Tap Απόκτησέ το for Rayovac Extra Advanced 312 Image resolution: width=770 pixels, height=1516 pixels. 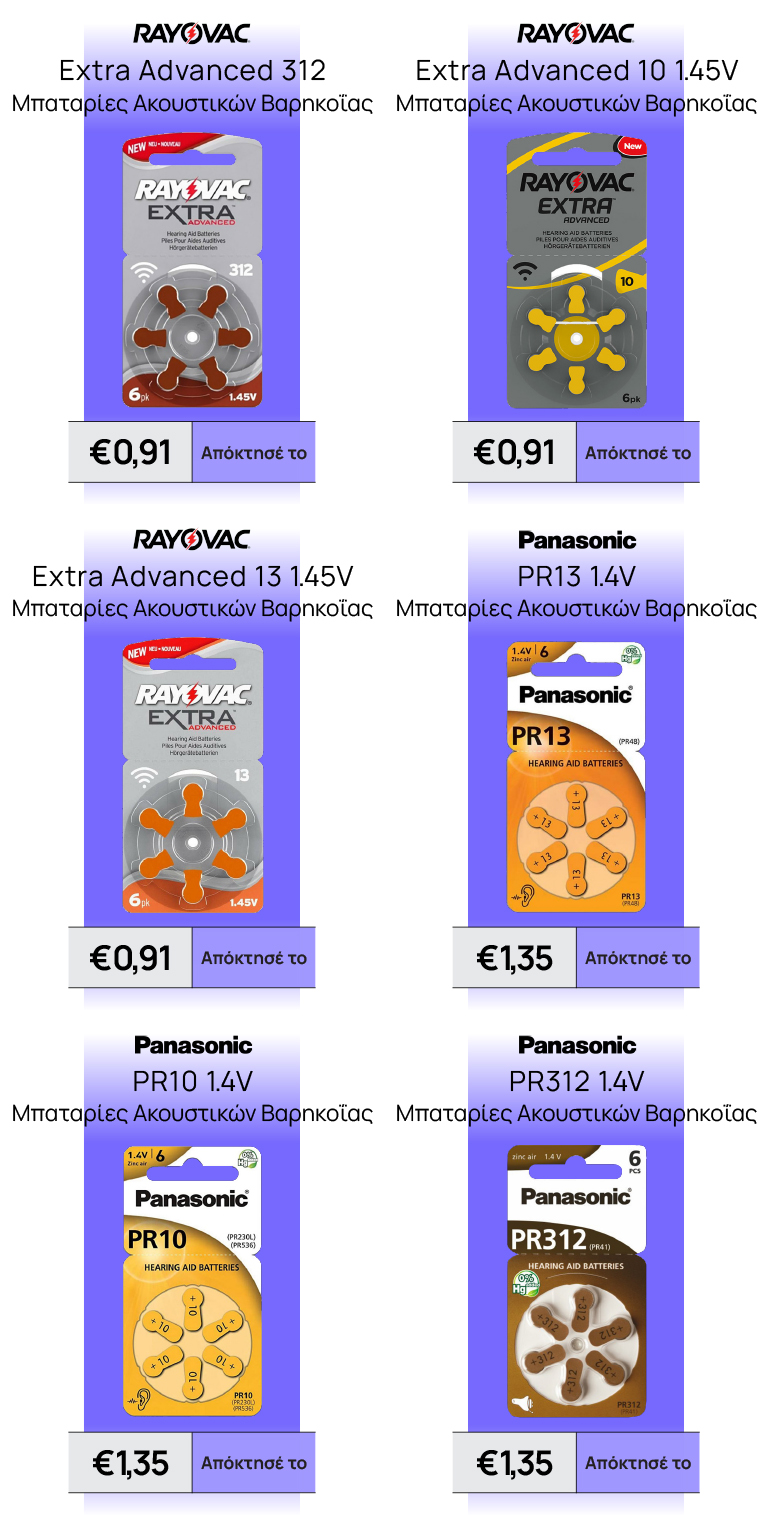click(x=253, y=452)
